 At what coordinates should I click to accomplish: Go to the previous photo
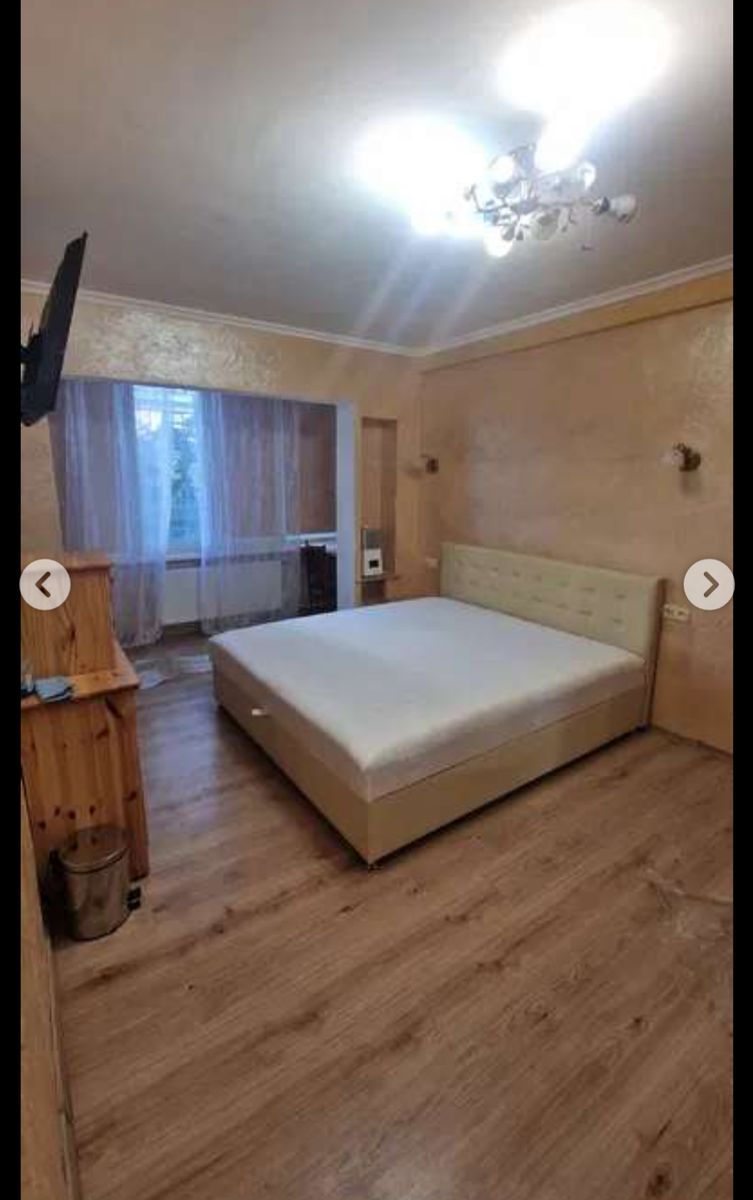[45, 584]
